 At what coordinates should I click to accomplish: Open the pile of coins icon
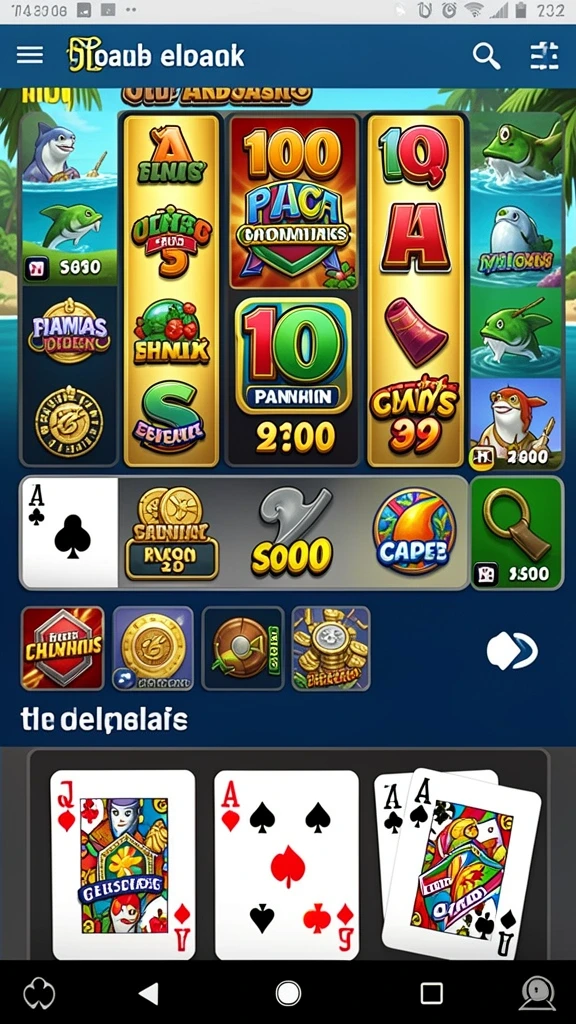(x=331, y=648)
